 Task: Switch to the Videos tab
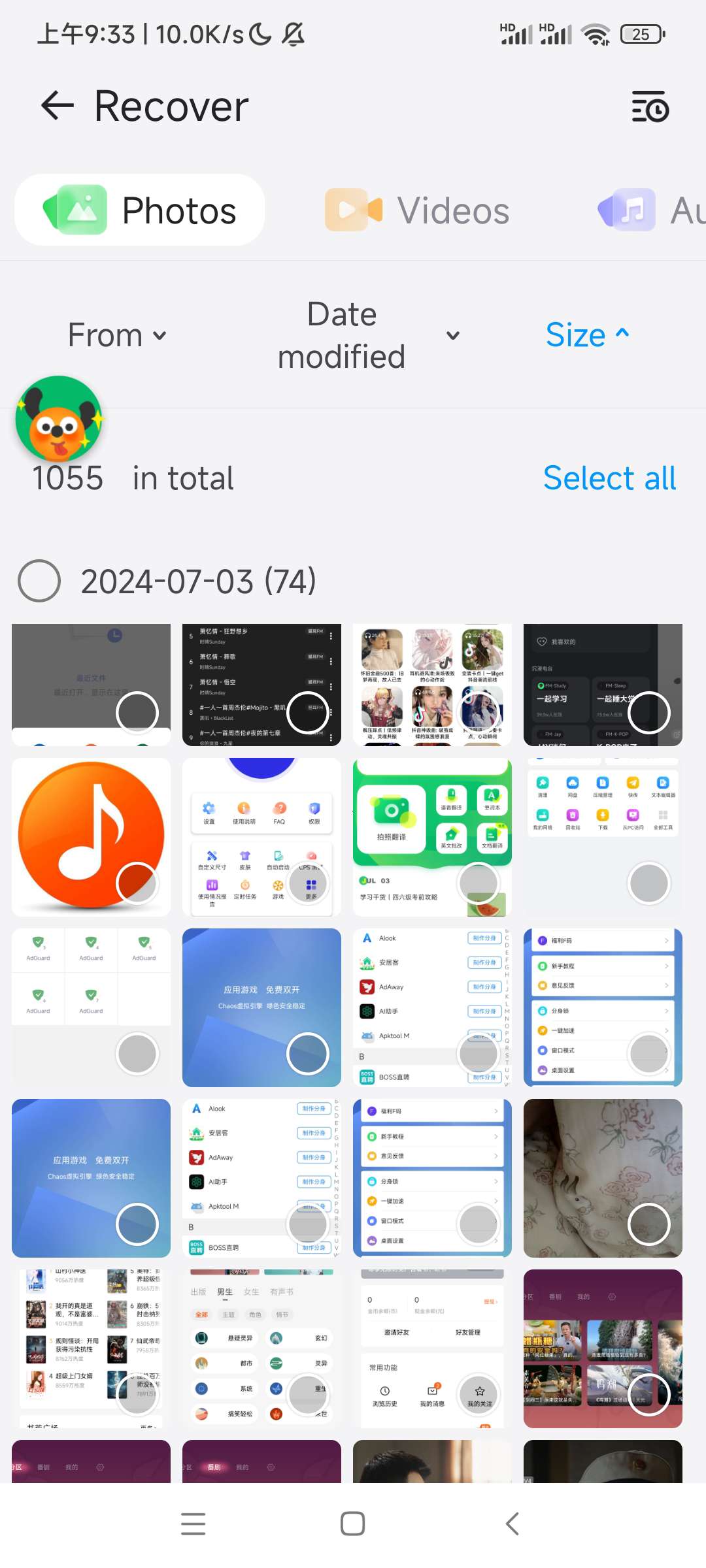[418, 210]
